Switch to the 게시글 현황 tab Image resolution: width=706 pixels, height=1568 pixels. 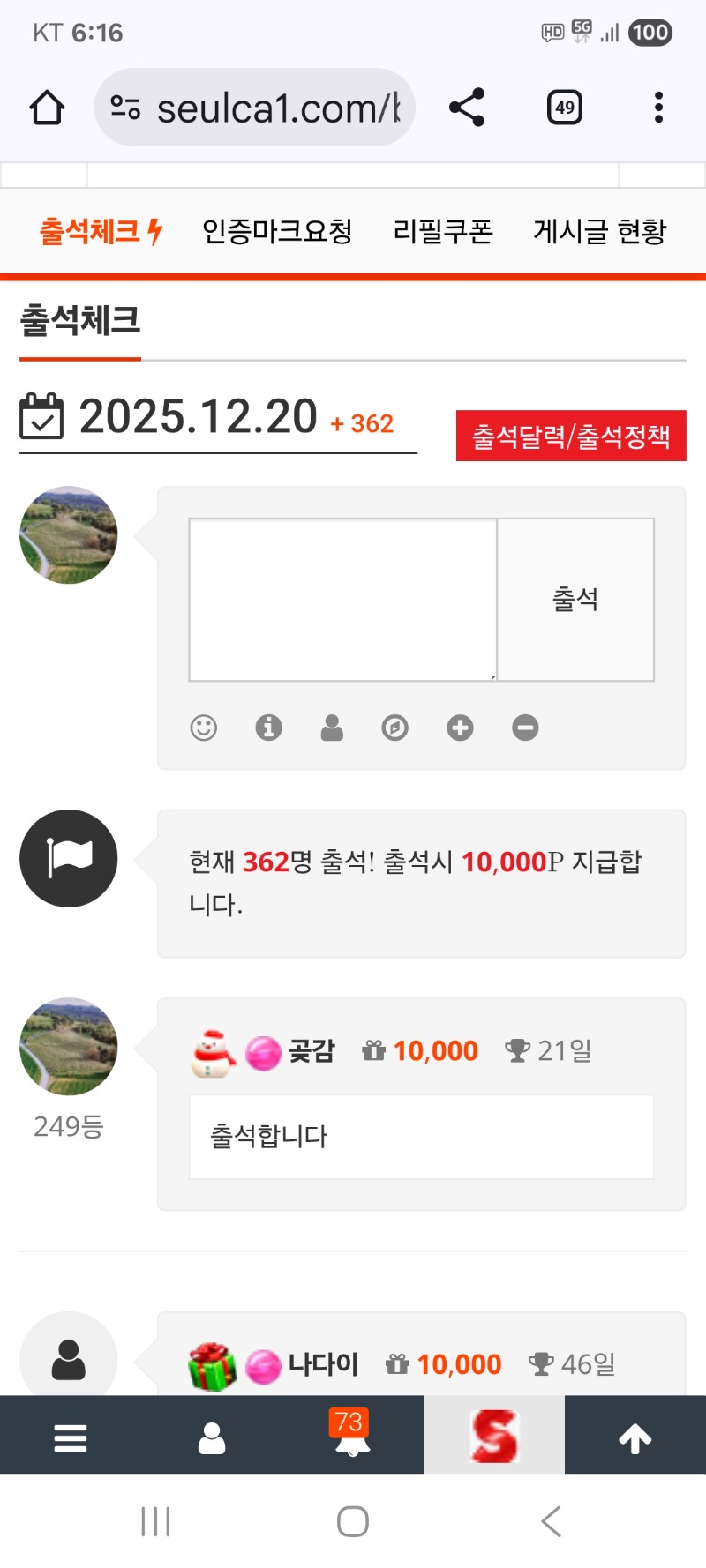coord(599,232)
